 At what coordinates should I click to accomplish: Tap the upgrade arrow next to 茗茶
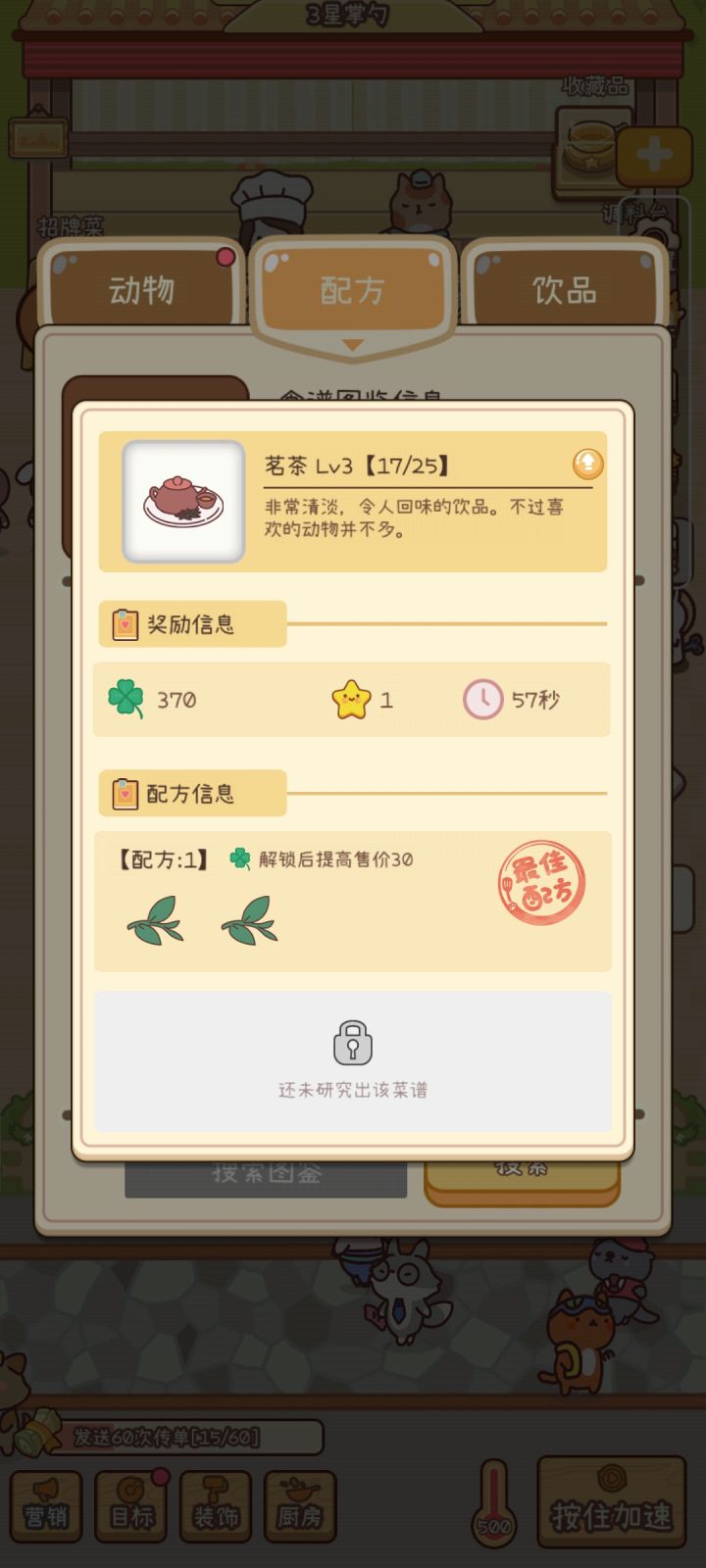[587, 465]
